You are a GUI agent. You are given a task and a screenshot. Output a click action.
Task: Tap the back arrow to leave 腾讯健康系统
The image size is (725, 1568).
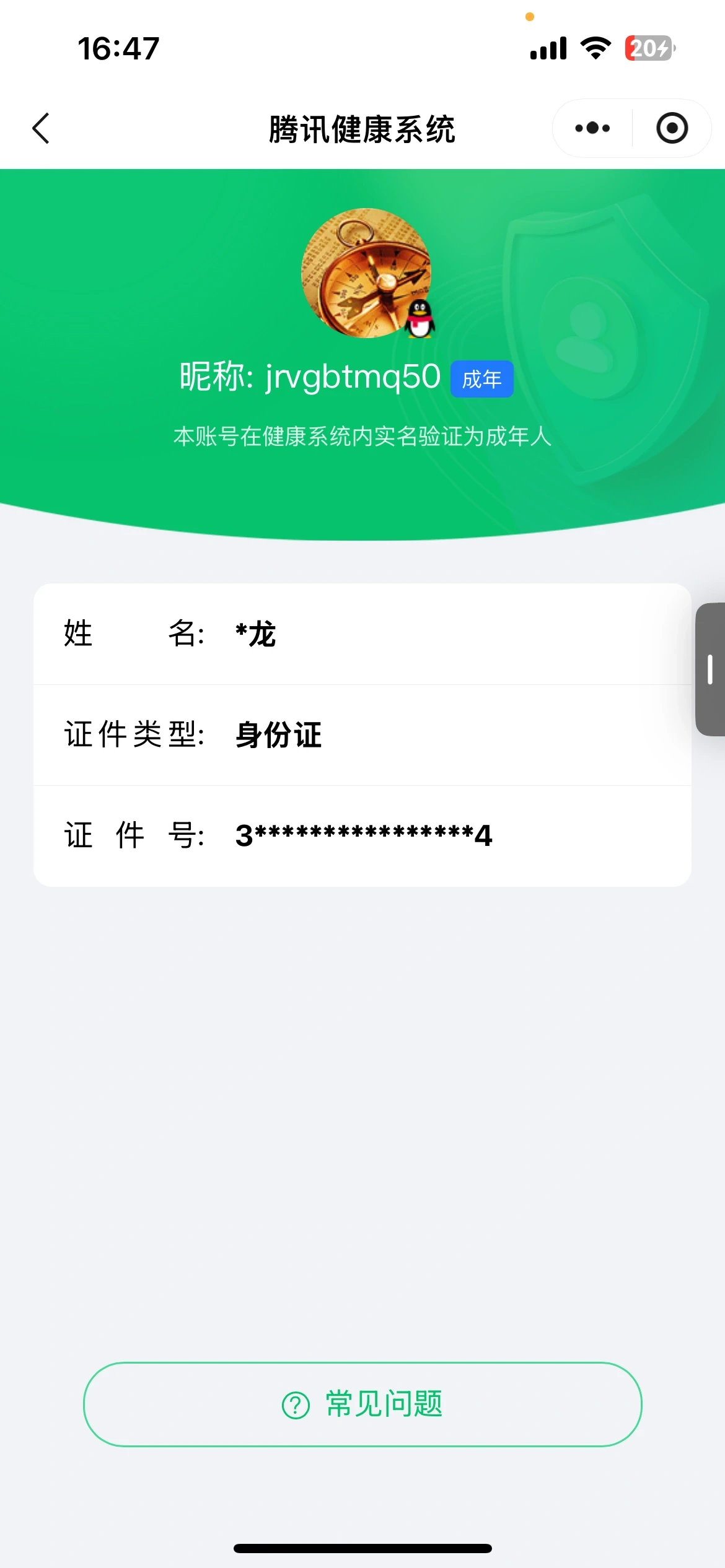(41, 128)
